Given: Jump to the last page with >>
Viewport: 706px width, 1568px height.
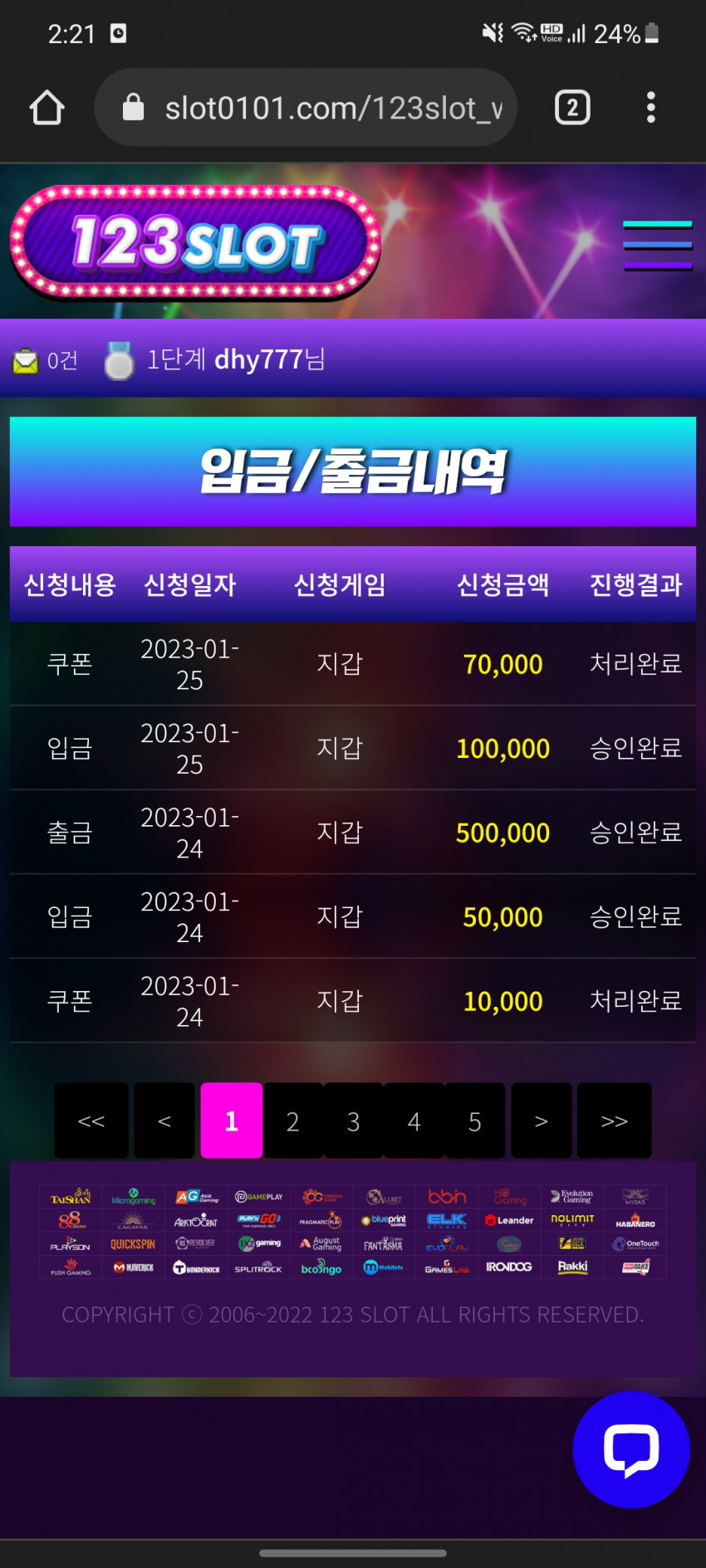Looking at the screenshot, I should pyautogui.click(x=614, y=1121).
